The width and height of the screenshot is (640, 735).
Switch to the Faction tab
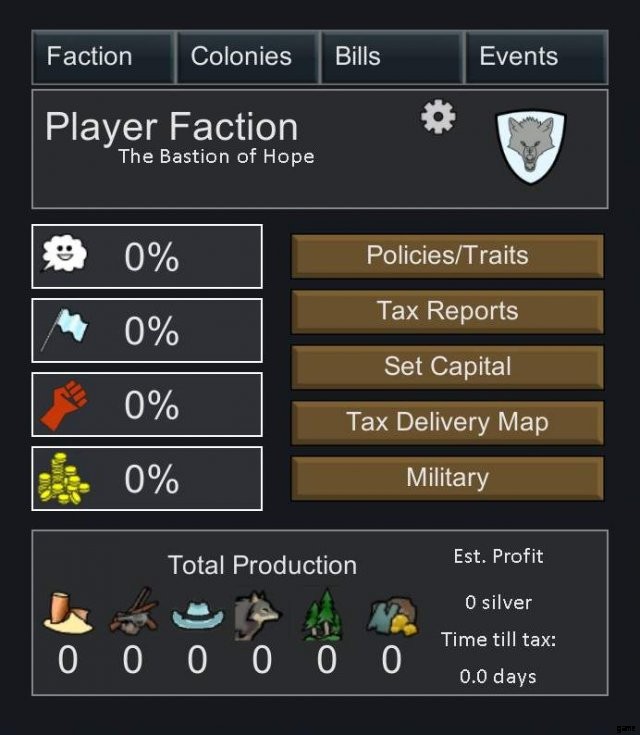[103, 57]
